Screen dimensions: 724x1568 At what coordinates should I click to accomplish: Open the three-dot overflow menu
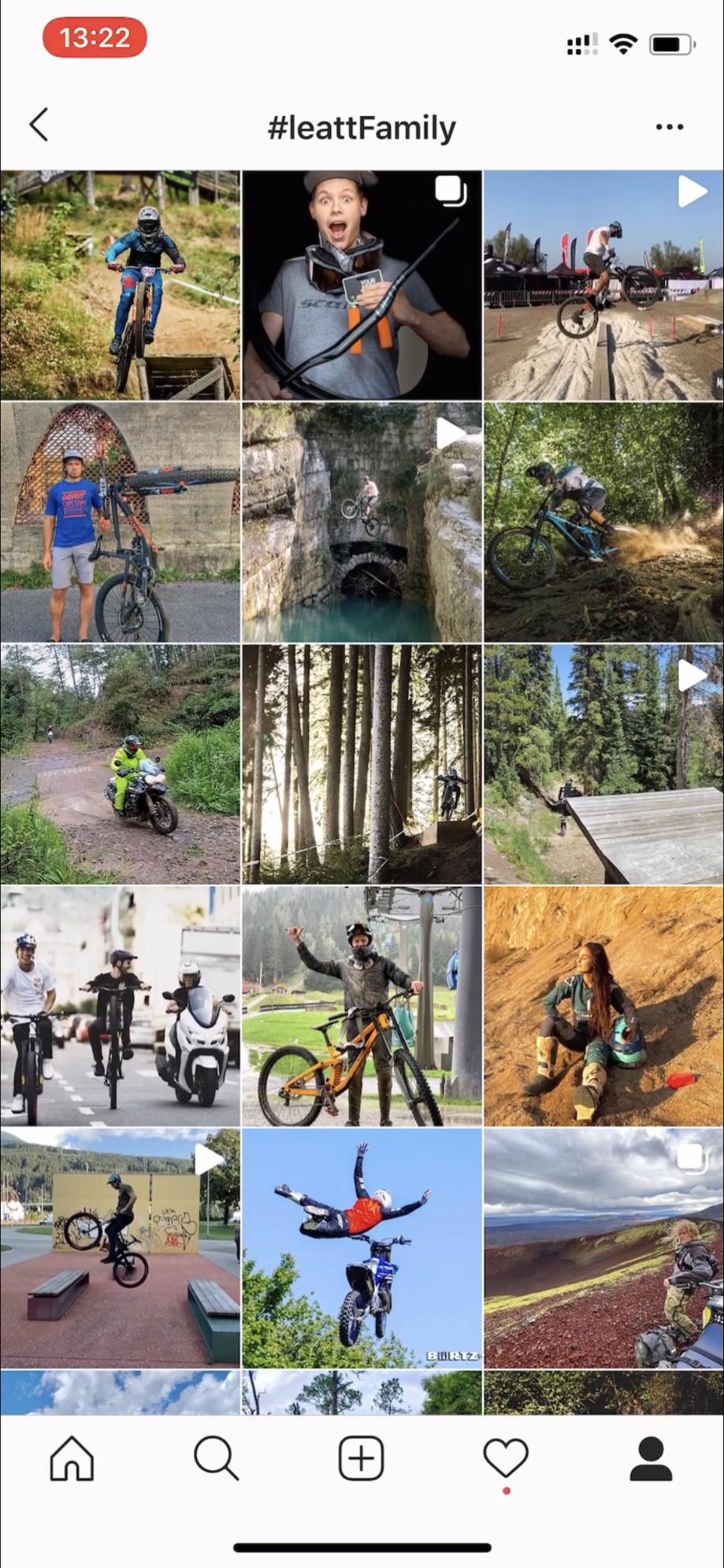pos(669,127)
